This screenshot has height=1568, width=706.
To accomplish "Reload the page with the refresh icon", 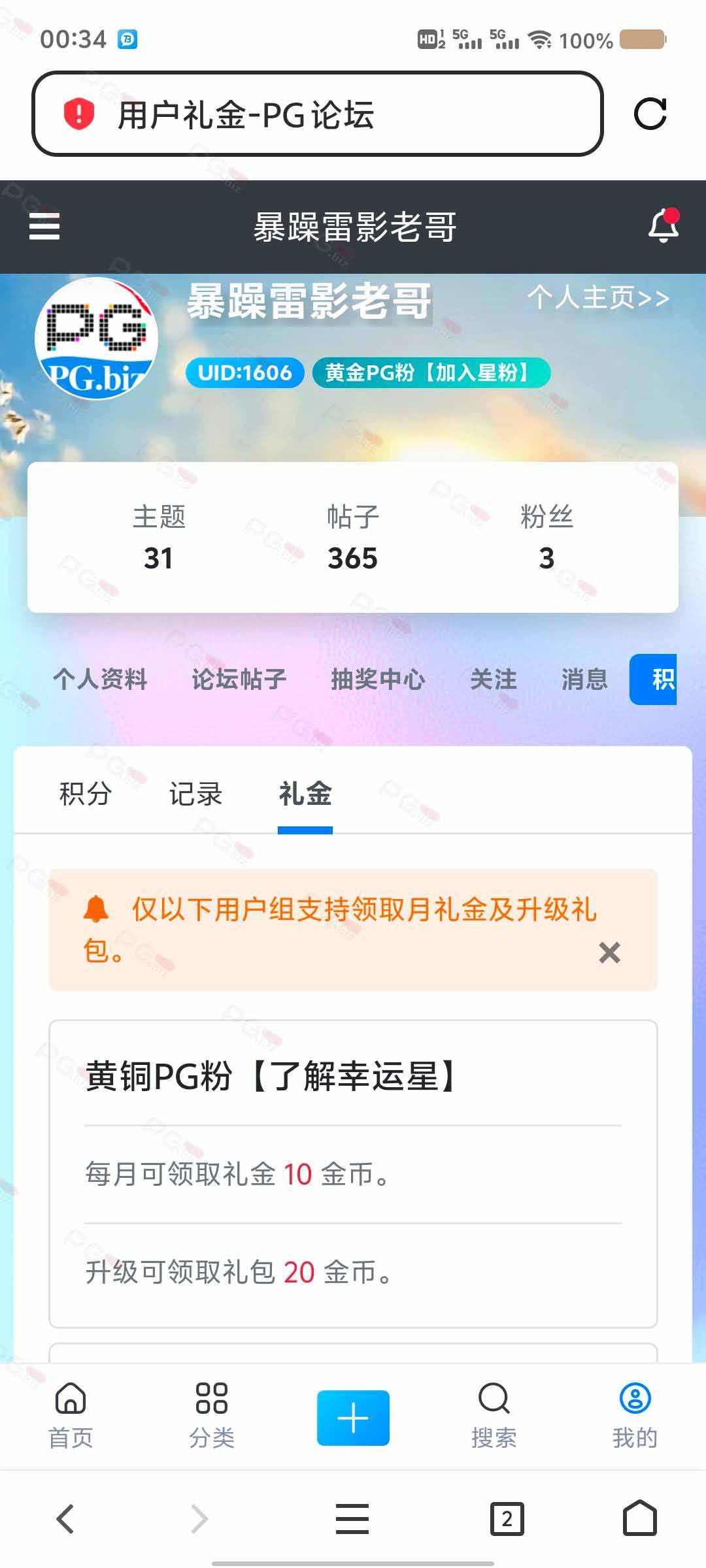I will point(650,114).
